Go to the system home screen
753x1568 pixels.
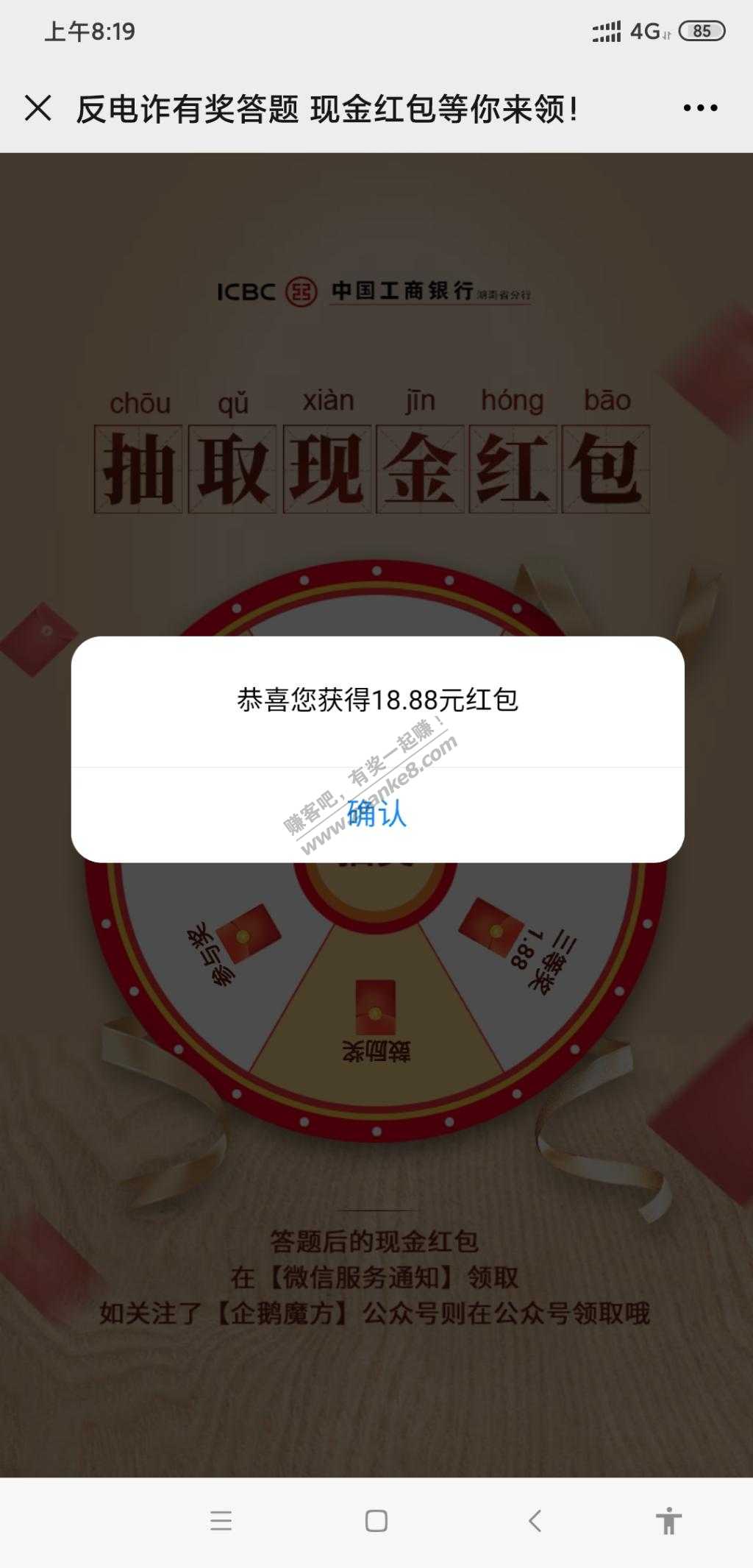click(x=376, y=1520)
